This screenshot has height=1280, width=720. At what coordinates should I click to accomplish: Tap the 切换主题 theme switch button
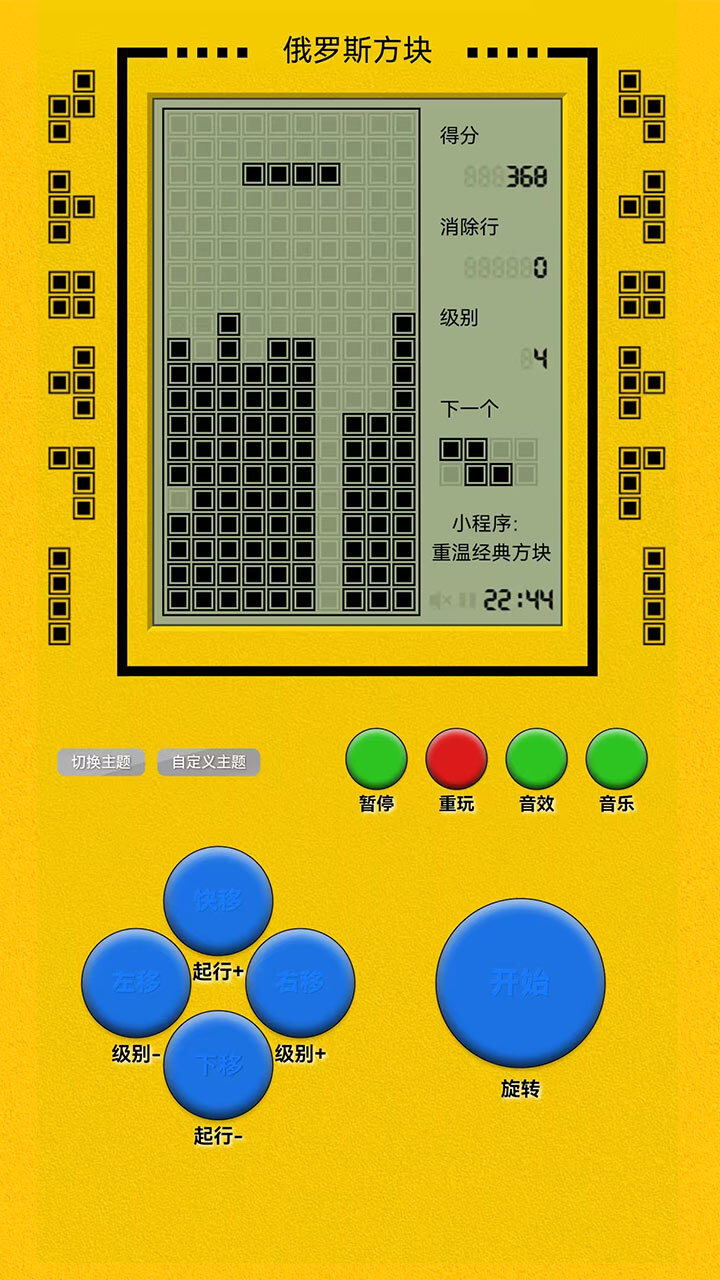tap(101, 762)
